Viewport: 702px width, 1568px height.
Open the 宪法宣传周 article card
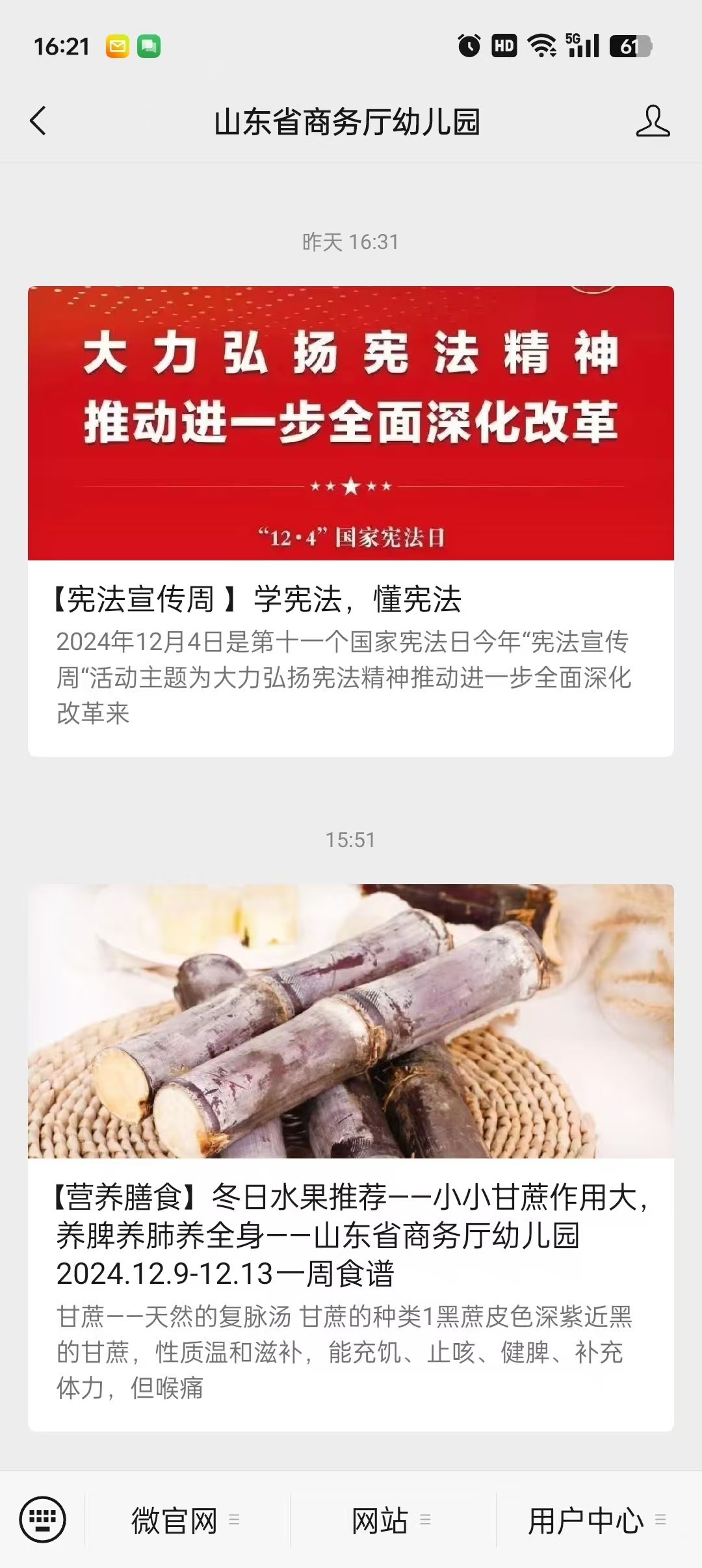350,520
